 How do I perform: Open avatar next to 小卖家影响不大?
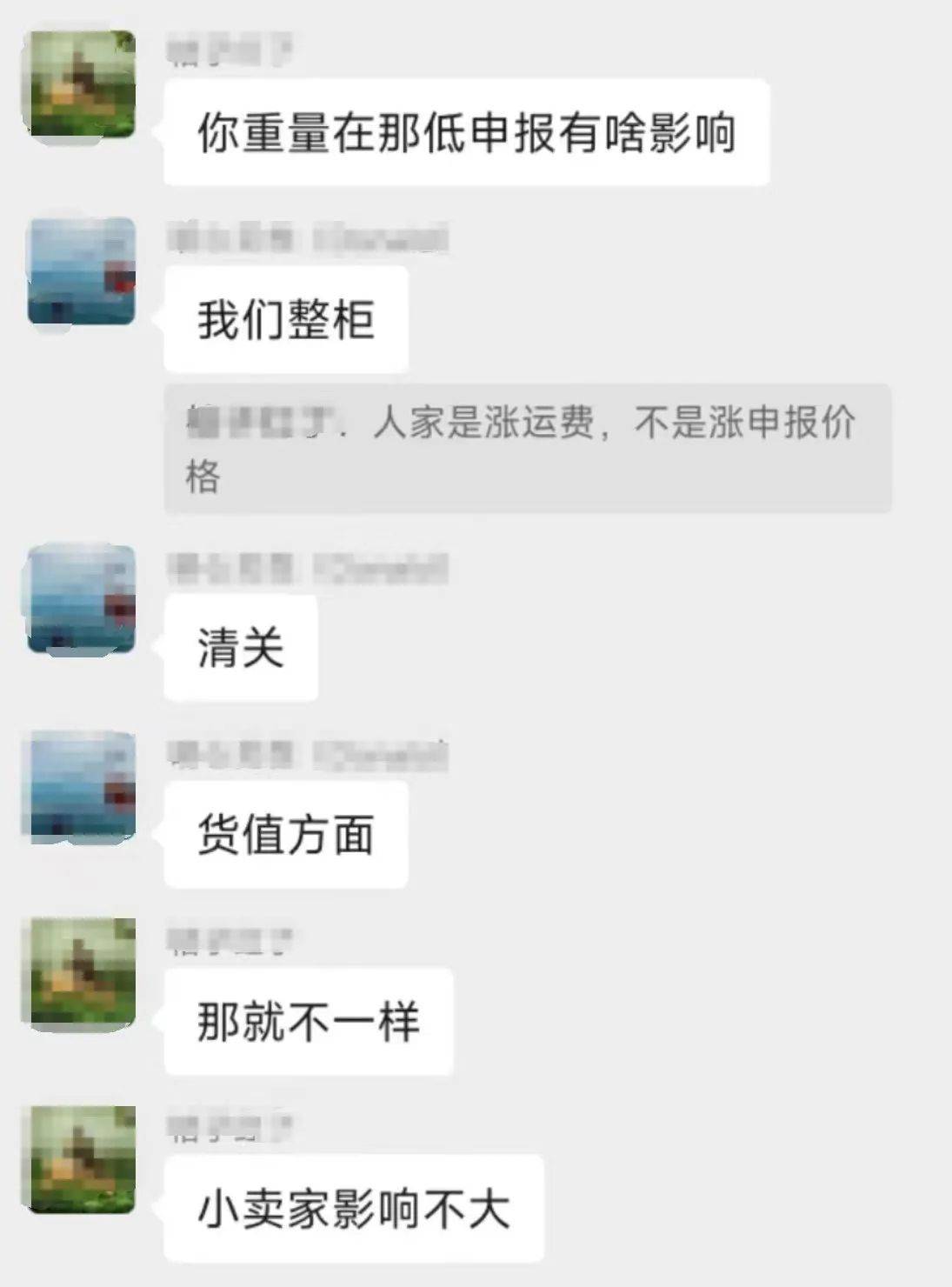tap(82, 1159)
